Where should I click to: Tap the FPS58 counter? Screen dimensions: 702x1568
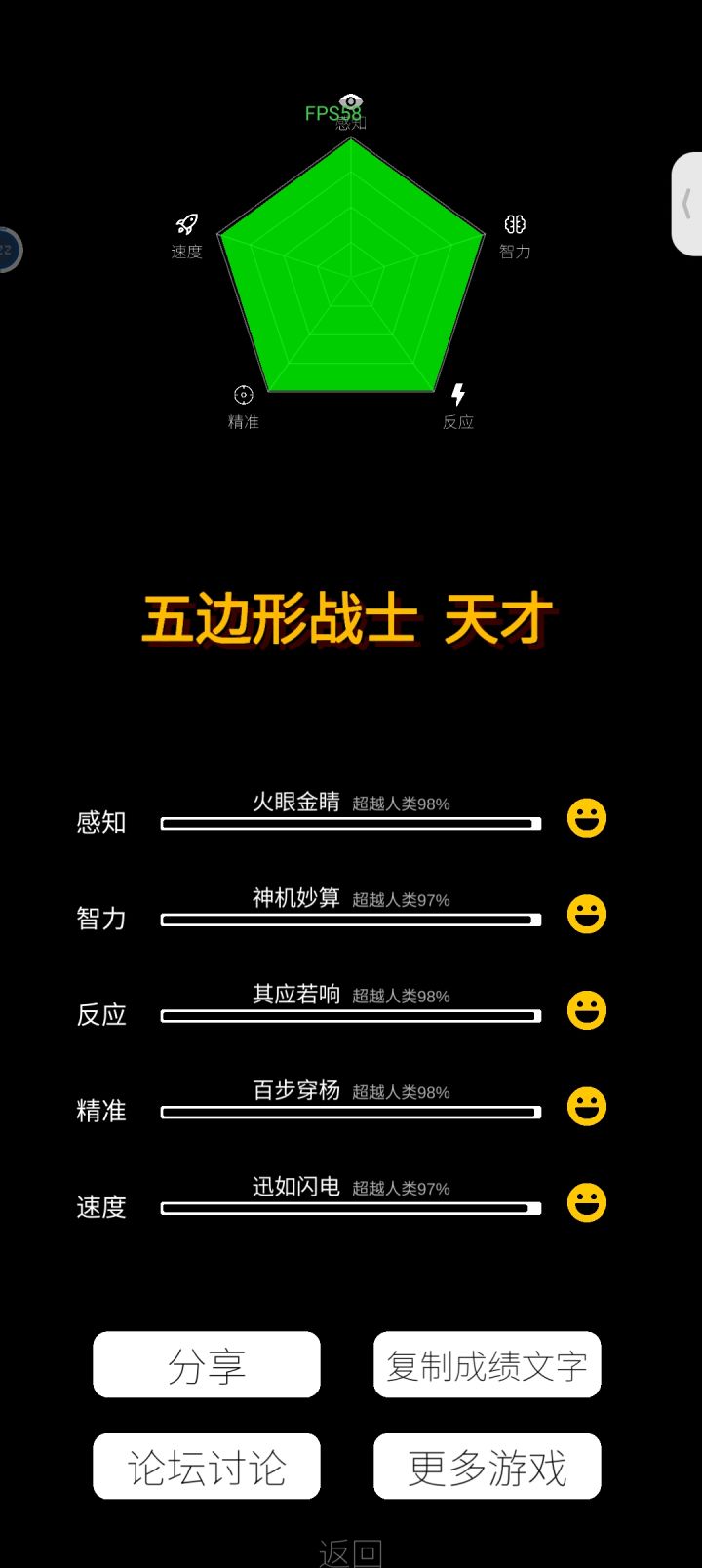tap(332, 114)
